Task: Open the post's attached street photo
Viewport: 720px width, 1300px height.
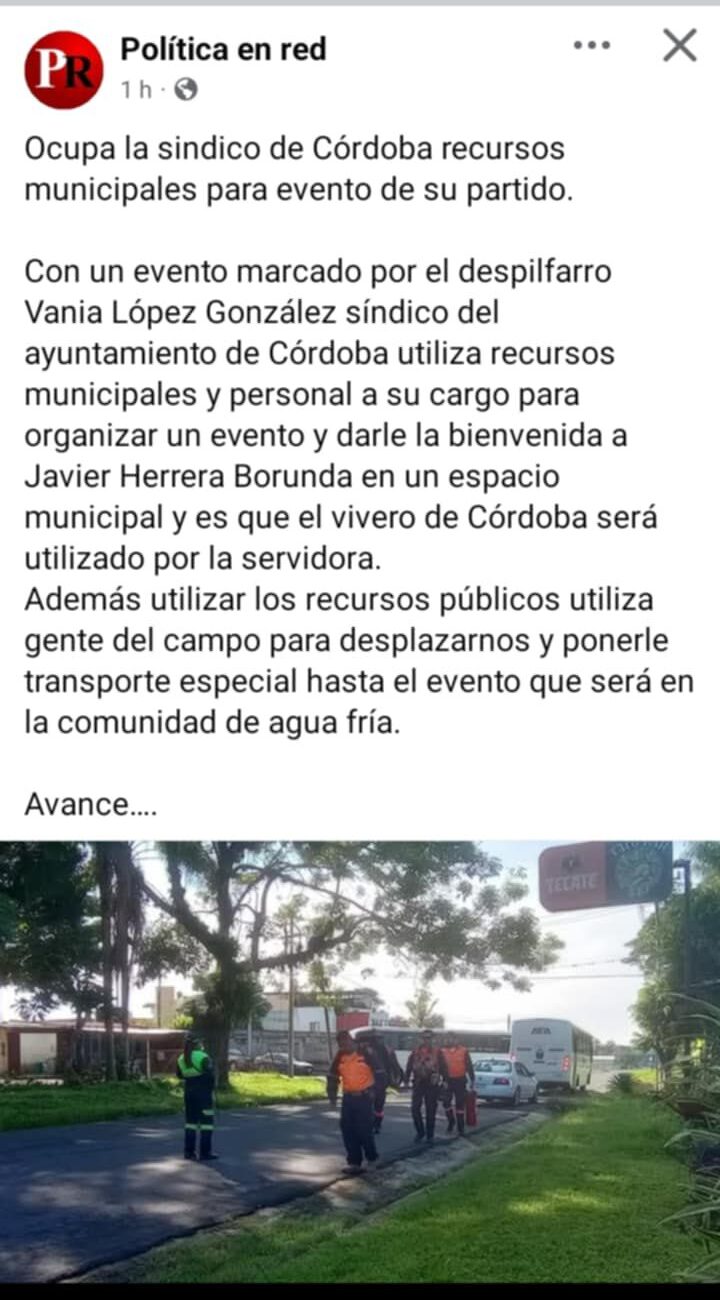Action: coord(360,1060)
